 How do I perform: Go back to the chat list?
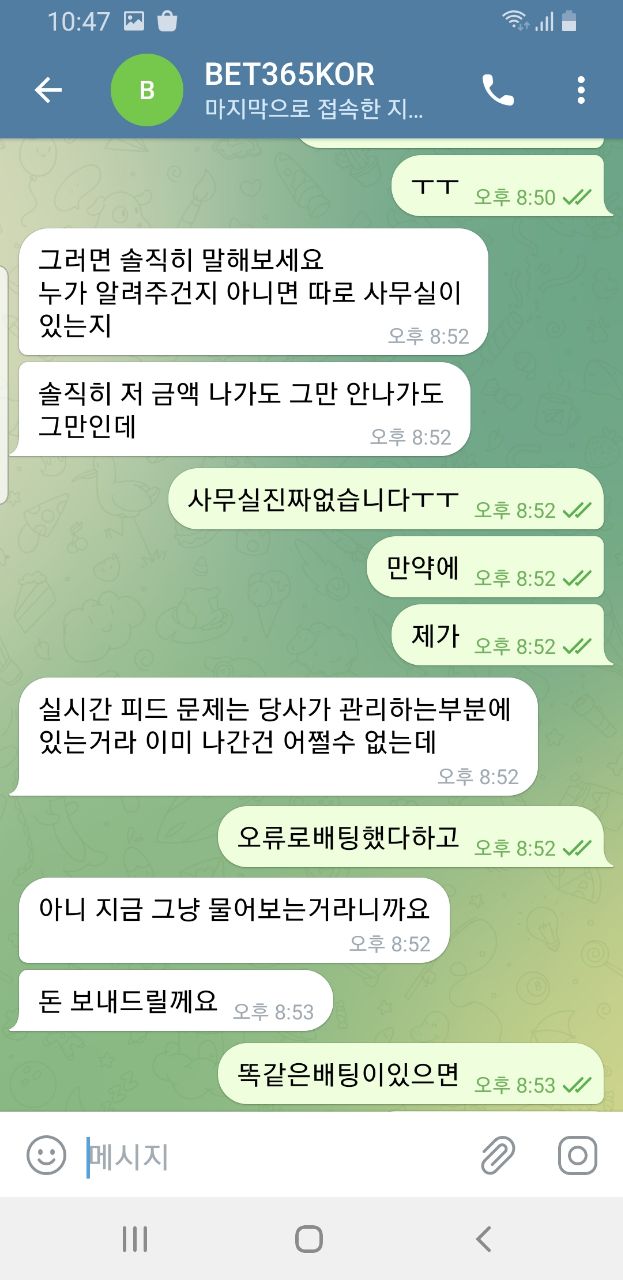click(48, 90)
